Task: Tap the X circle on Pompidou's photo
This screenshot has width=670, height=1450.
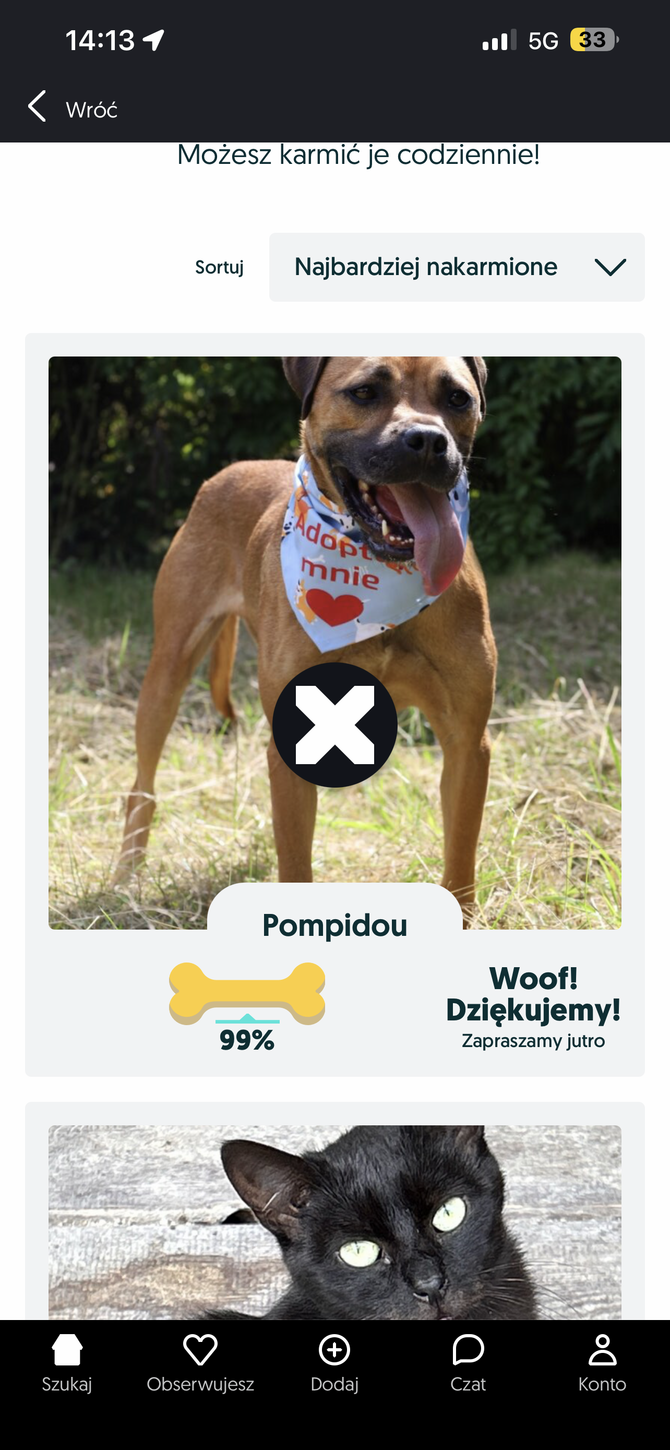Action: coord(335,725)
